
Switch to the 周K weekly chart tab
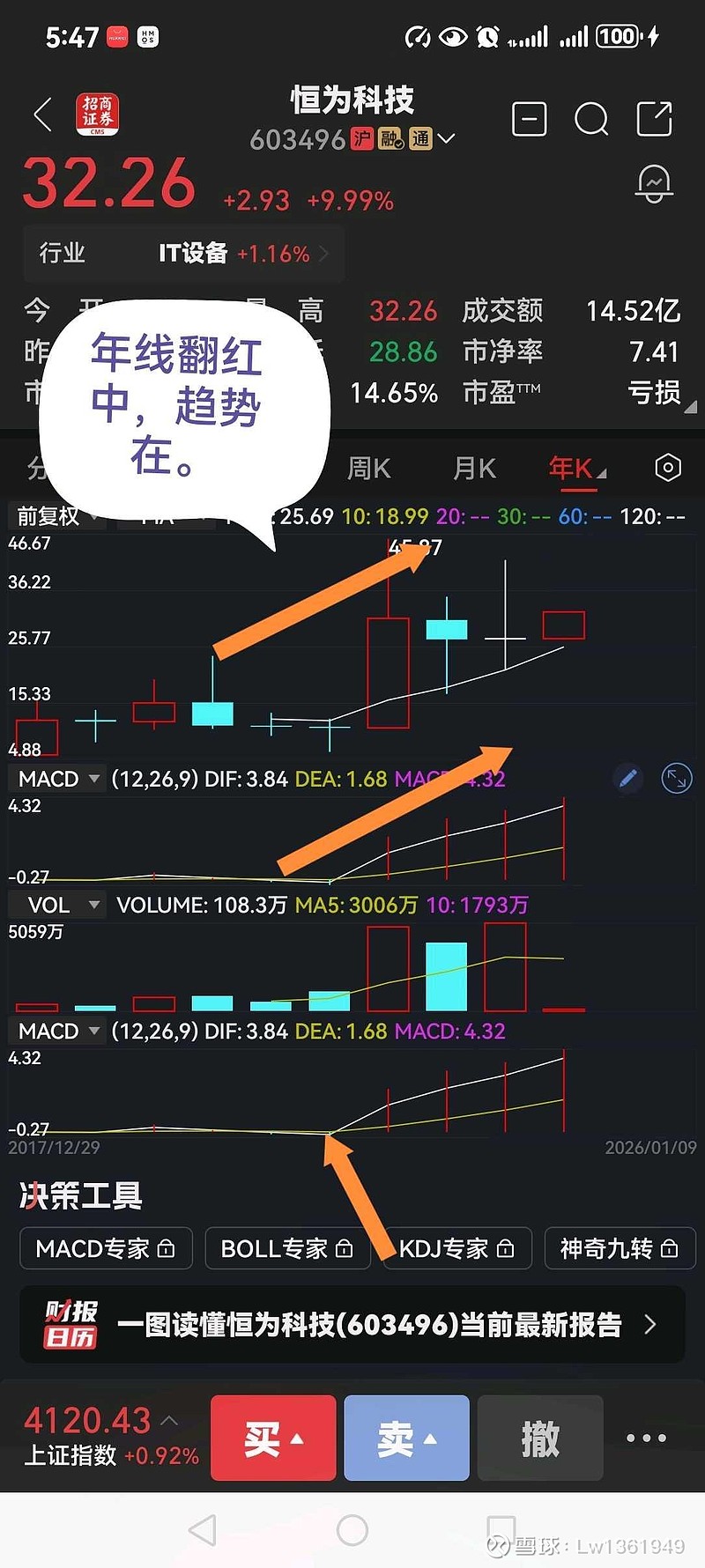tap(369, 469)
